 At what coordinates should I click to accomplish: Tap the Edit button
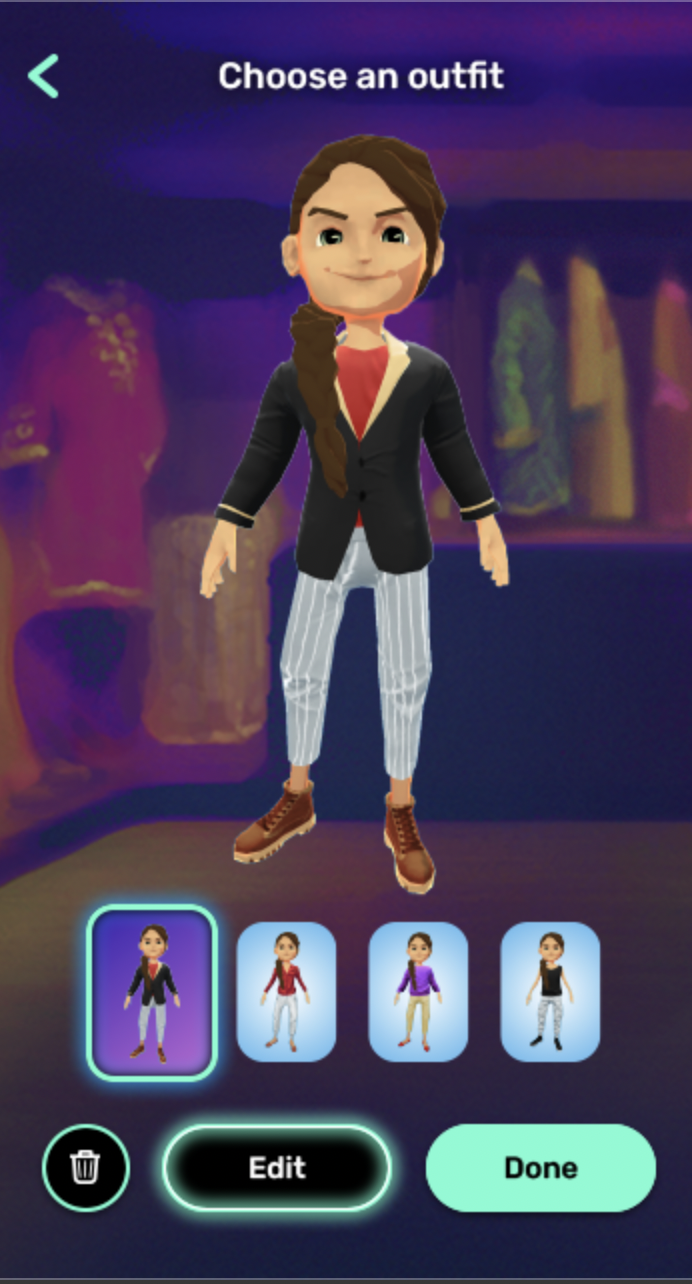click(x=277, y=1167)
